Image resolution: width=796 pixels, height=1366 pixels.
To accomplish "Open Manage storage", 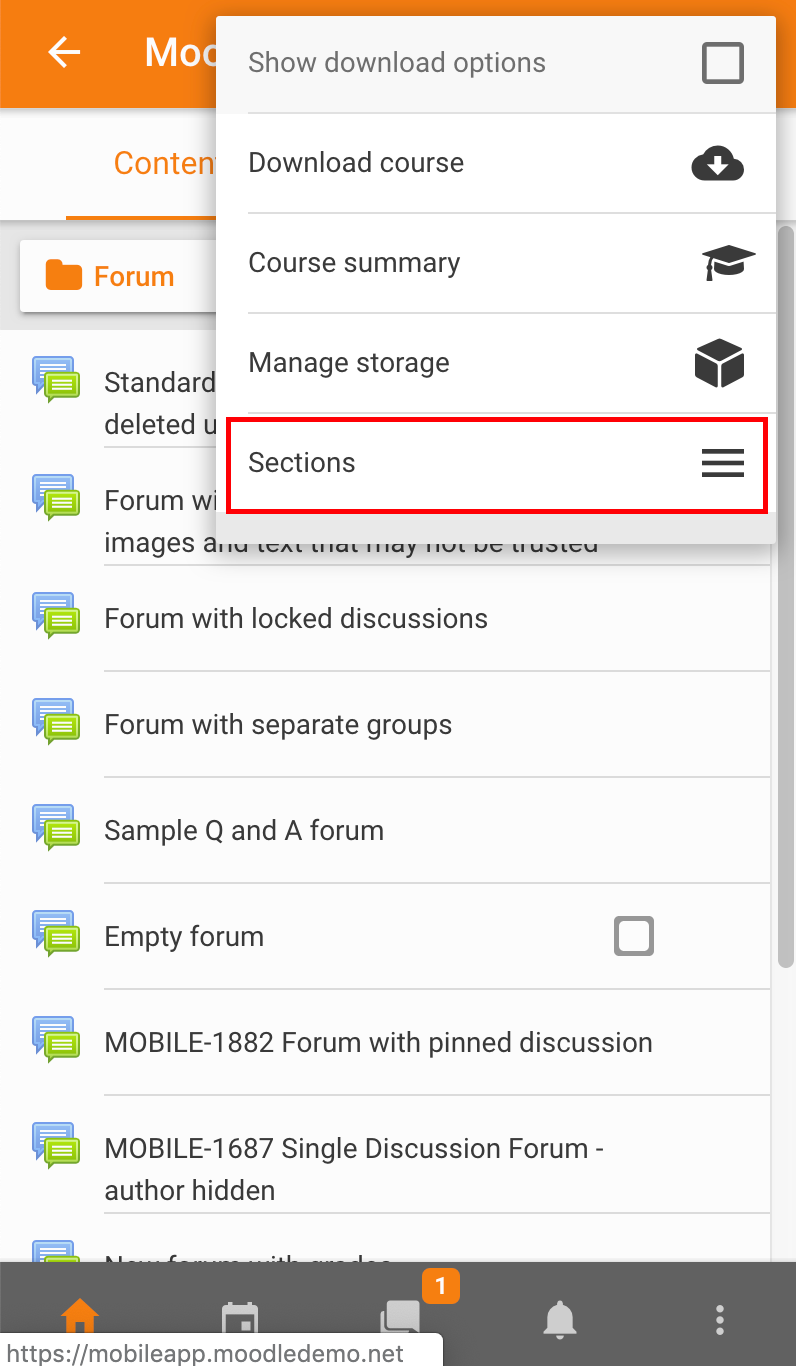I will [x=496, y=363].
